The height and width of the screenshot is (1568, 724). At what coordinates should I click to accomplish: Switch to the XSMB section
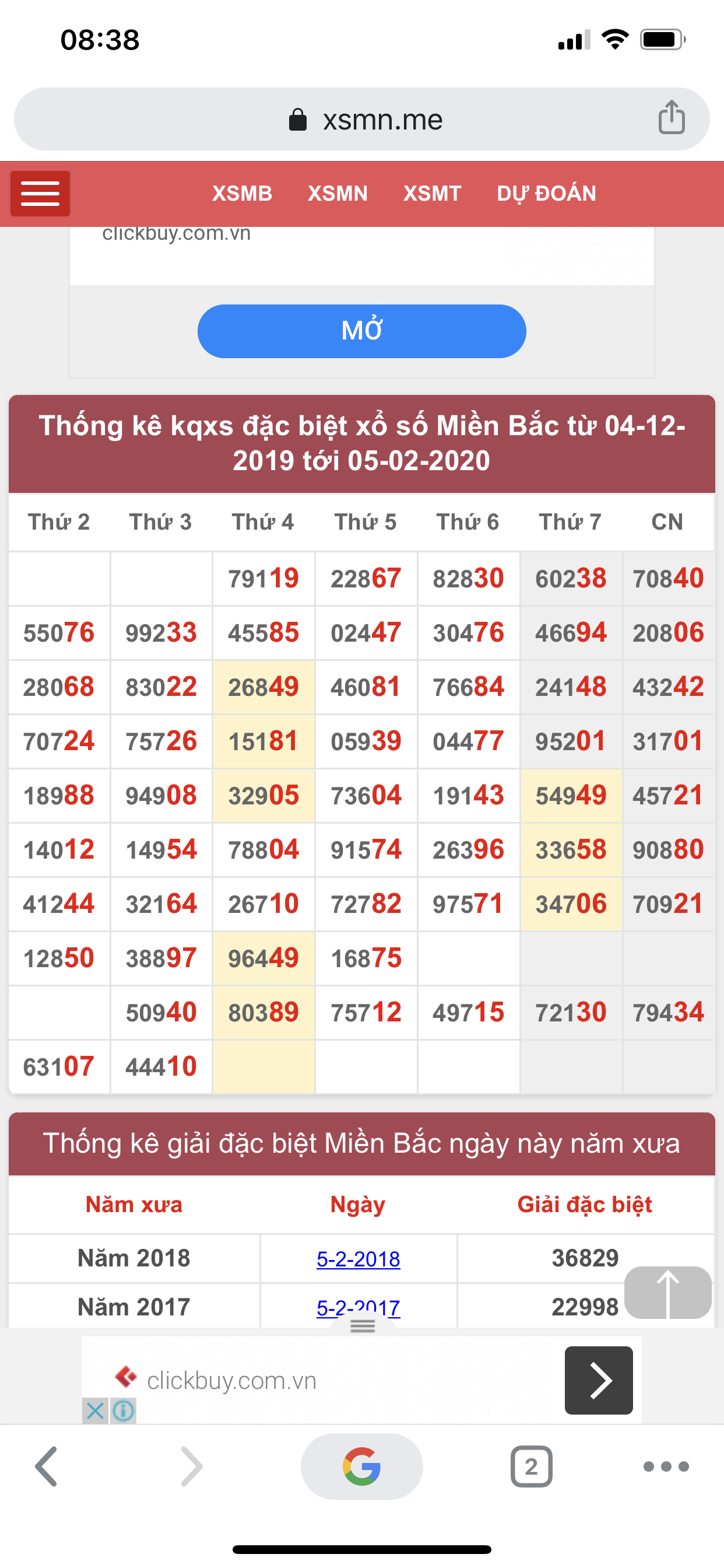(x=242, y=194)
